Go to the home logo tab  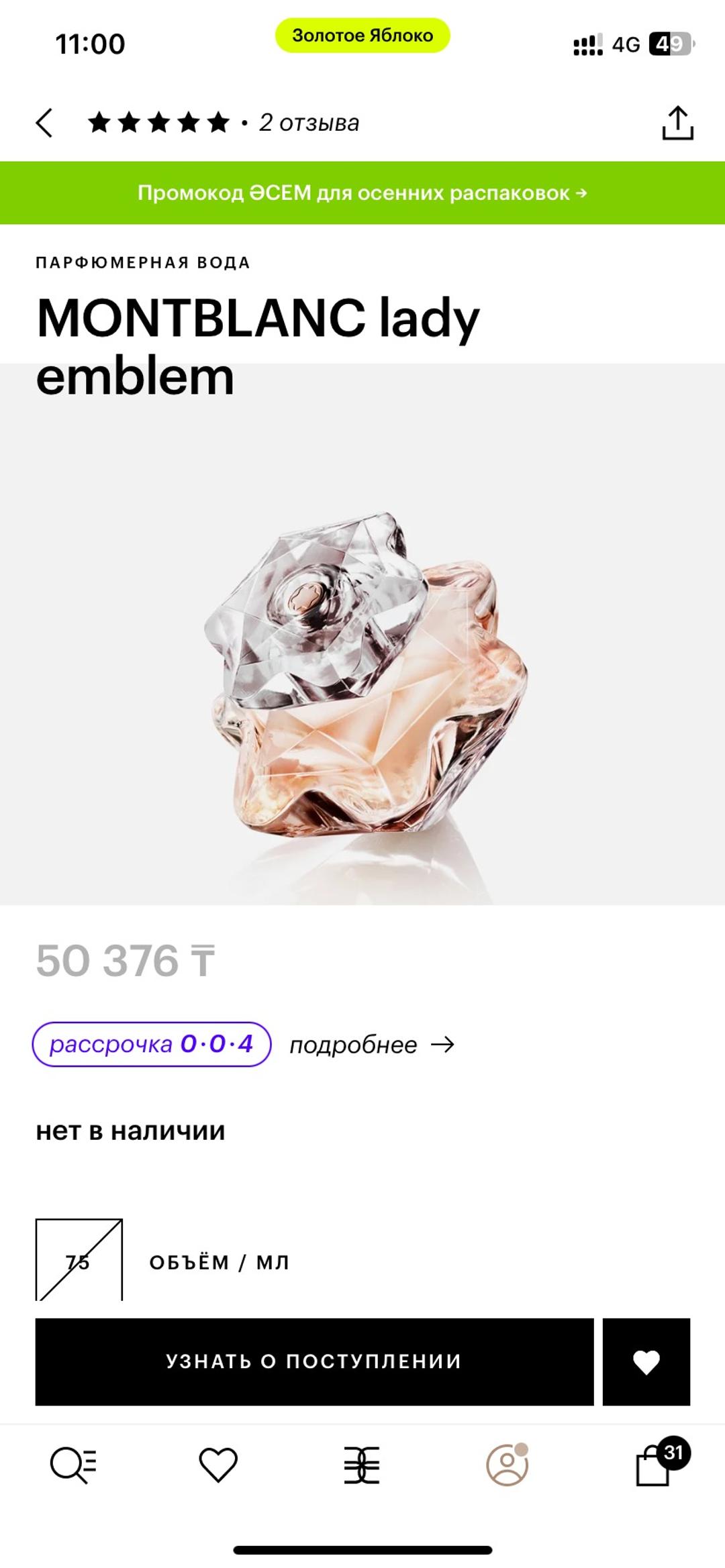click(362, 1465)
